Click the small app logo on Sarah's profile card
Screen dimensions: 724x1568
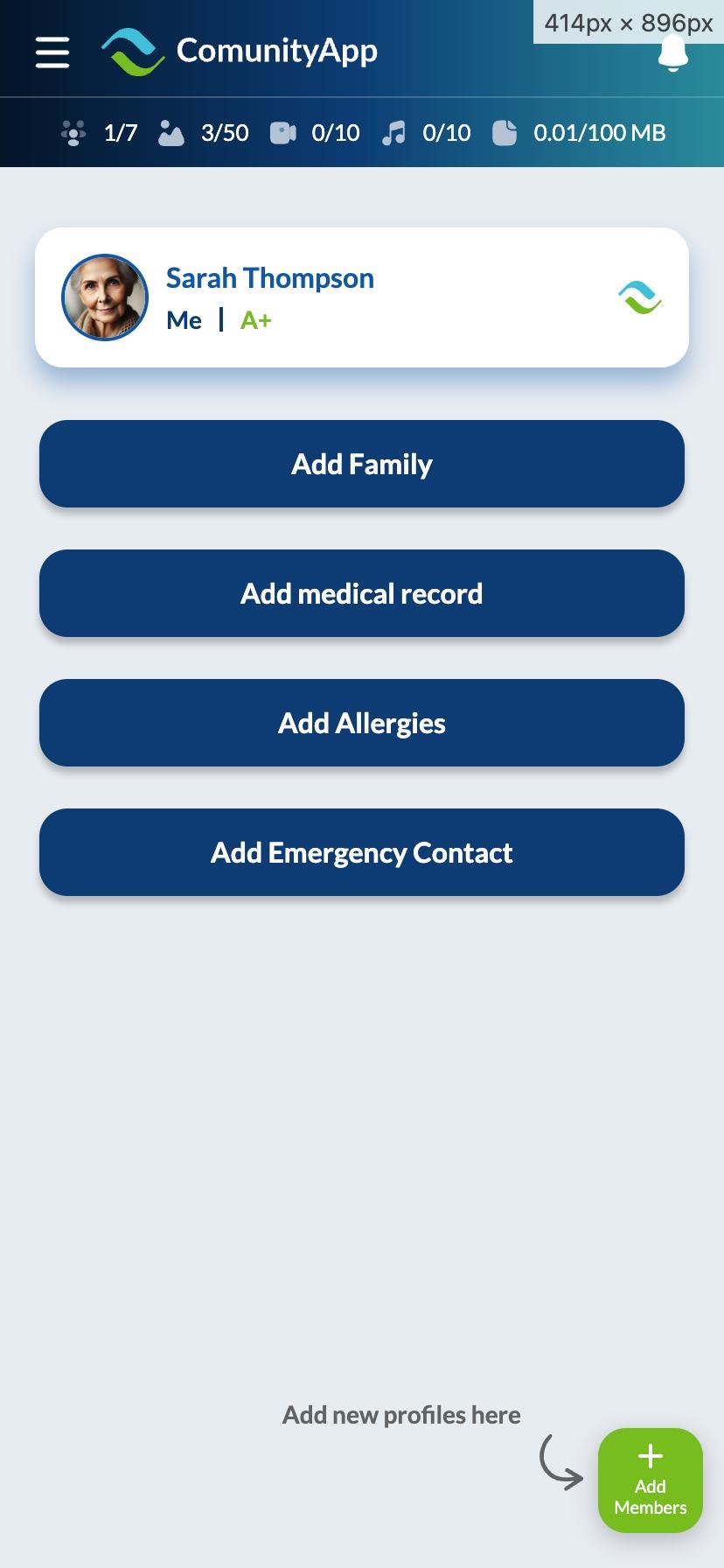(x=638, y=297)
